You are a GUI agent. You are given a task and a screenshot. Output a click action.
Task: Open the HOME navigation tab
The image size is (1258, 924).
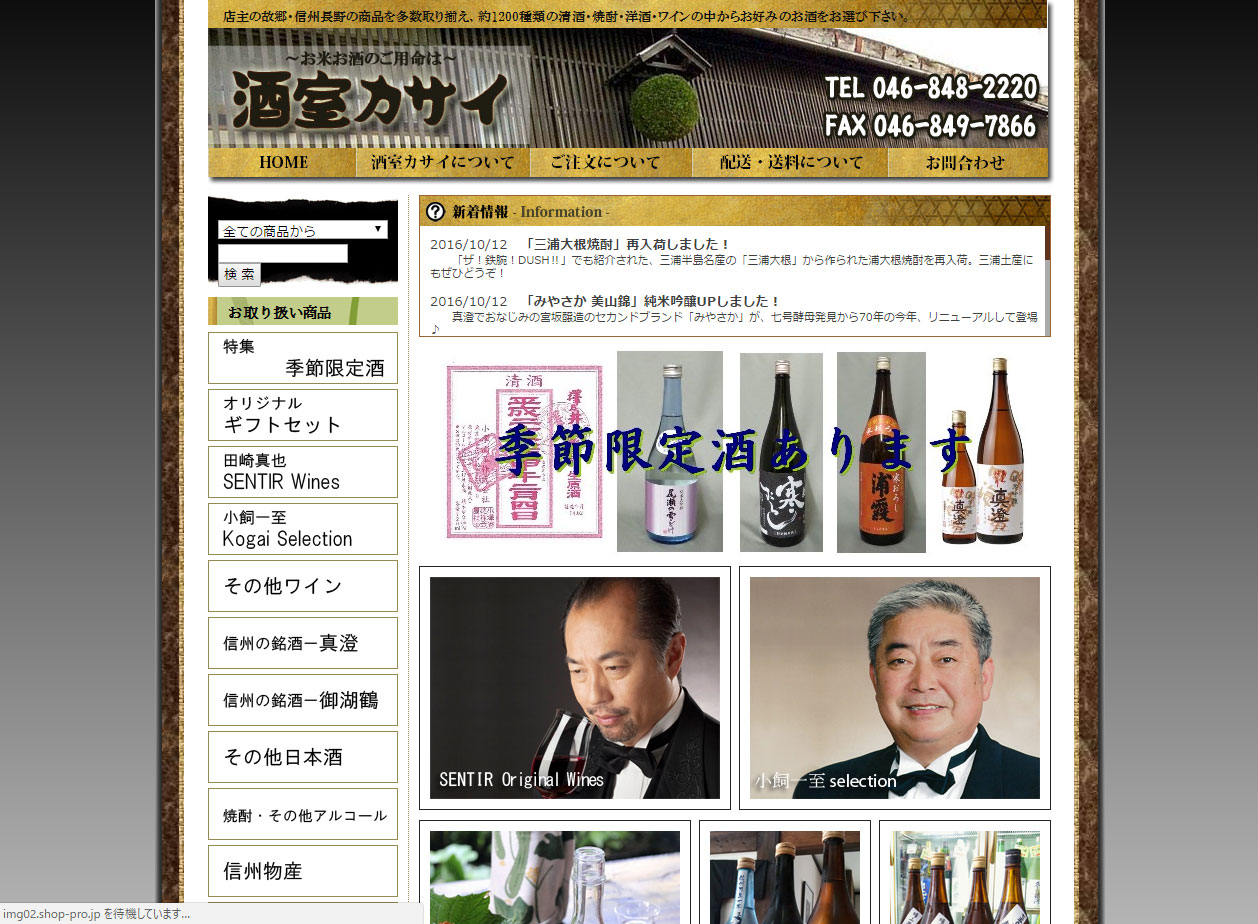(x=283, y=162)
